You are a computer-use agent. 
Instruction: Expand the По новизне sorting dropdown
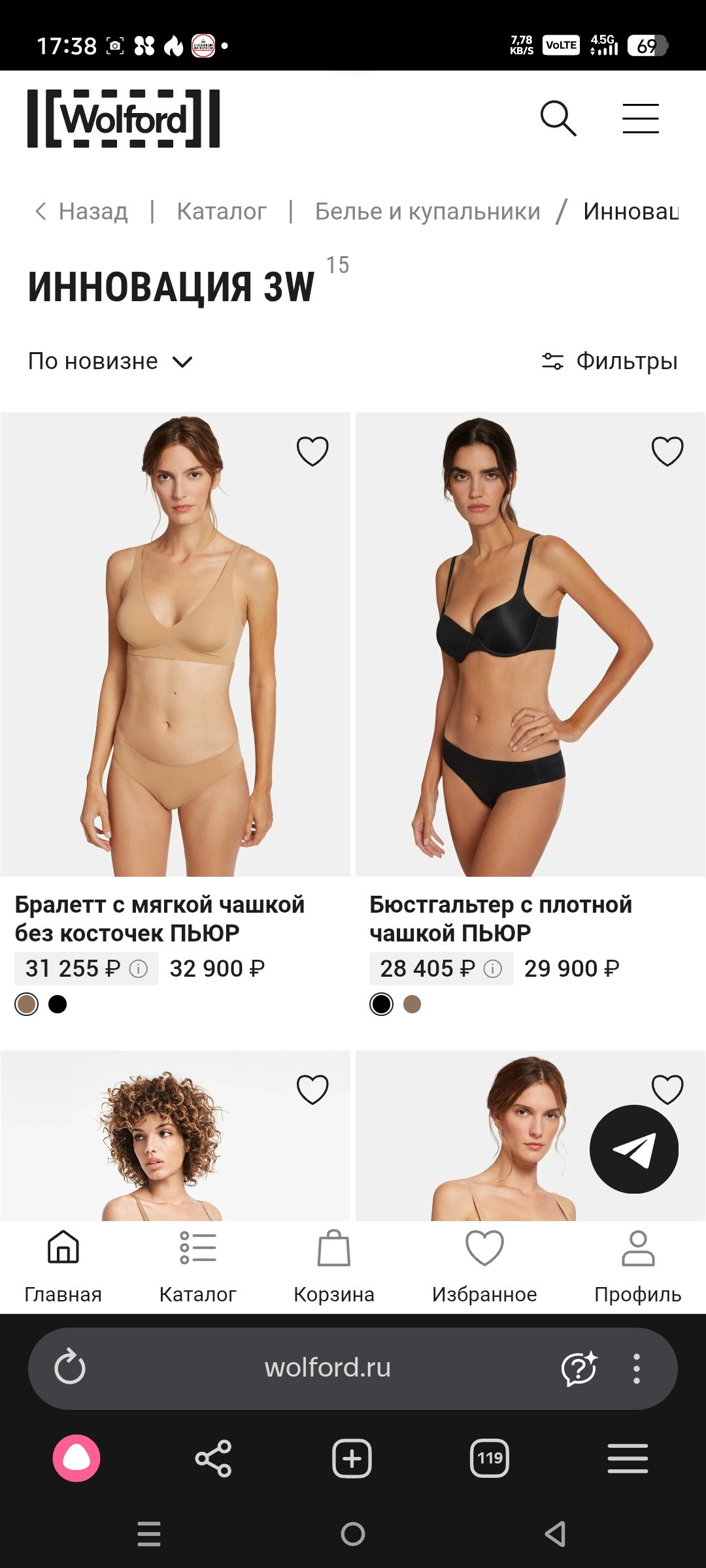(110, 361)
